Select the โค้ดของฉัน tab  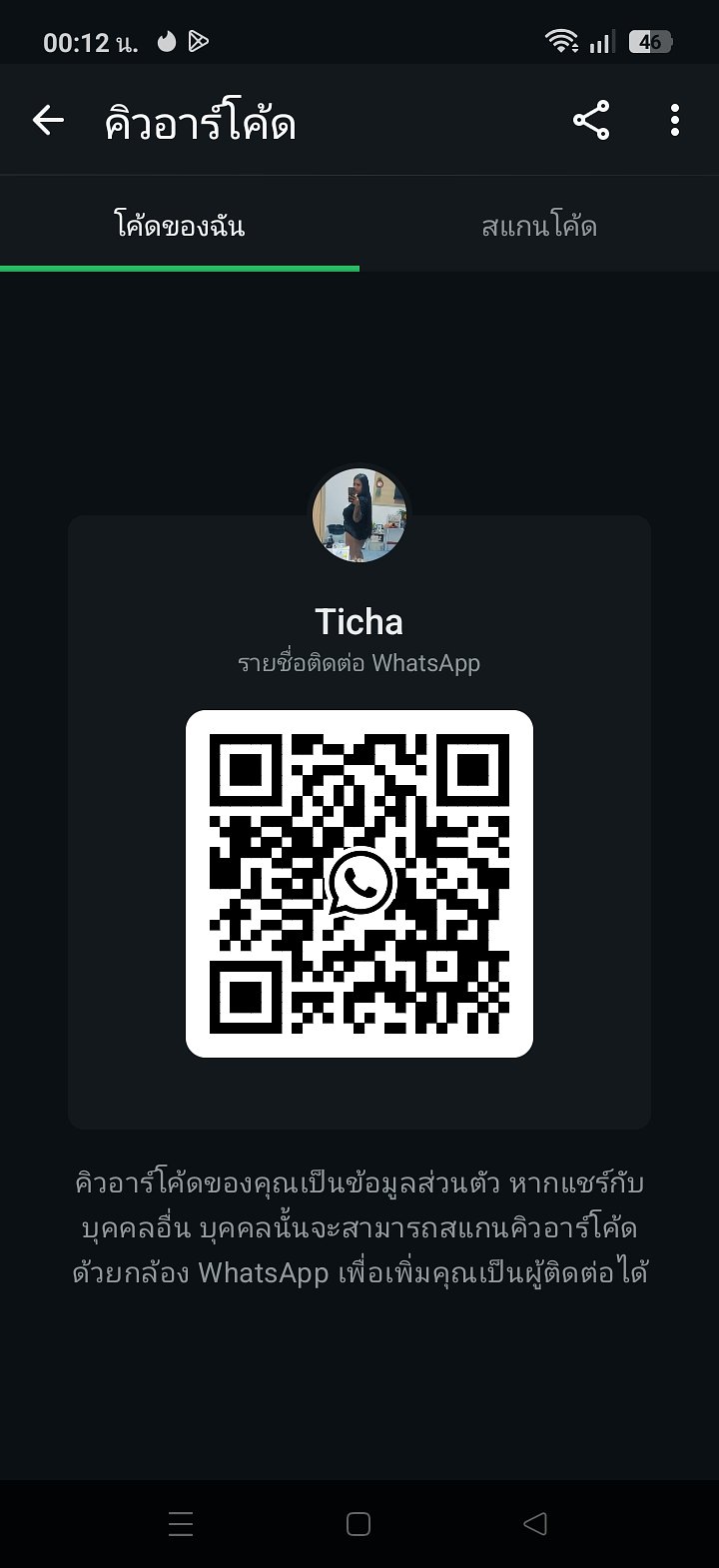(x=180, y=227)
